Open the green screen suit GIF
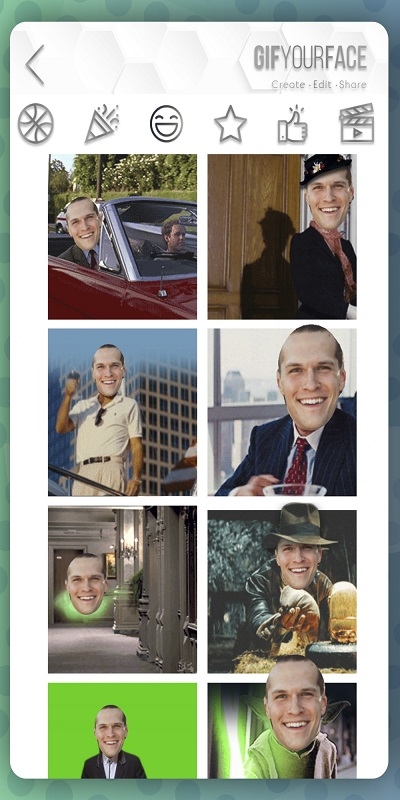Image resolution: width=400 pixels, height=800 pixels. click(122, 731)
